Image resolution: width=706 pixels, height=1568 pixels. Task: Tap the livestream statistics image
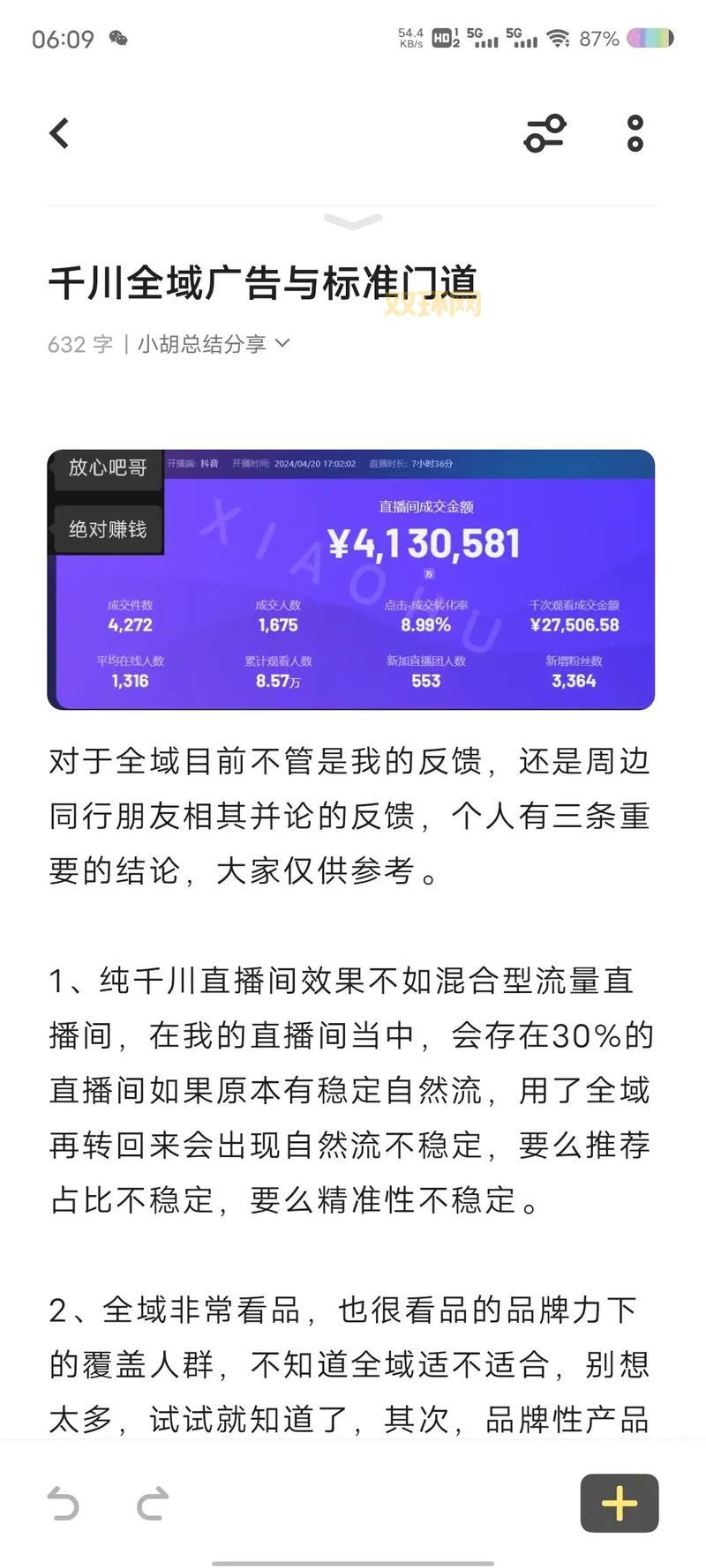pyautogui.click(x=353, y=578)
